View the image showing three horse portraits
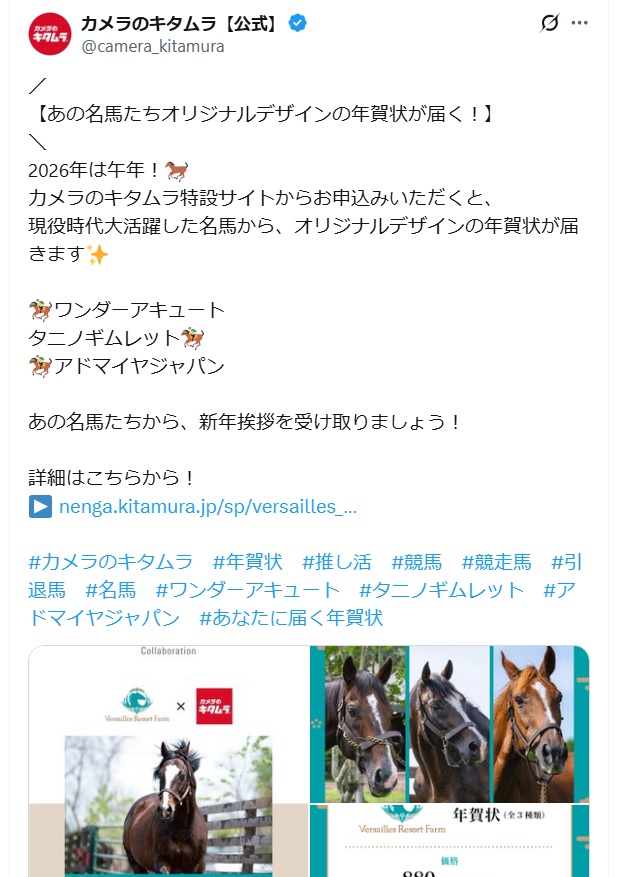This screenshot has width=623, height=877. tap(449, 723)
